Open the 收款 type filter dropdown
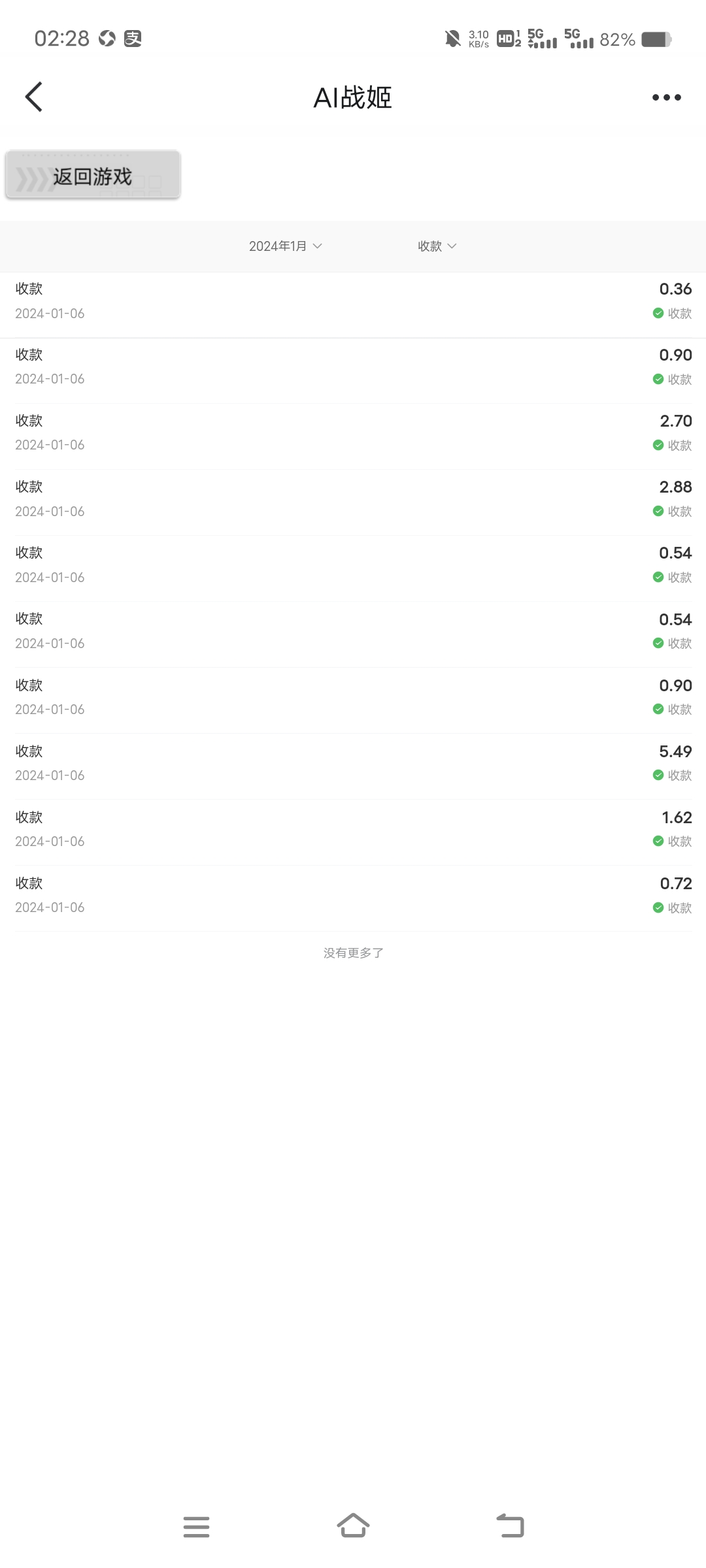706x1568 pixels. tap(437, 246)
